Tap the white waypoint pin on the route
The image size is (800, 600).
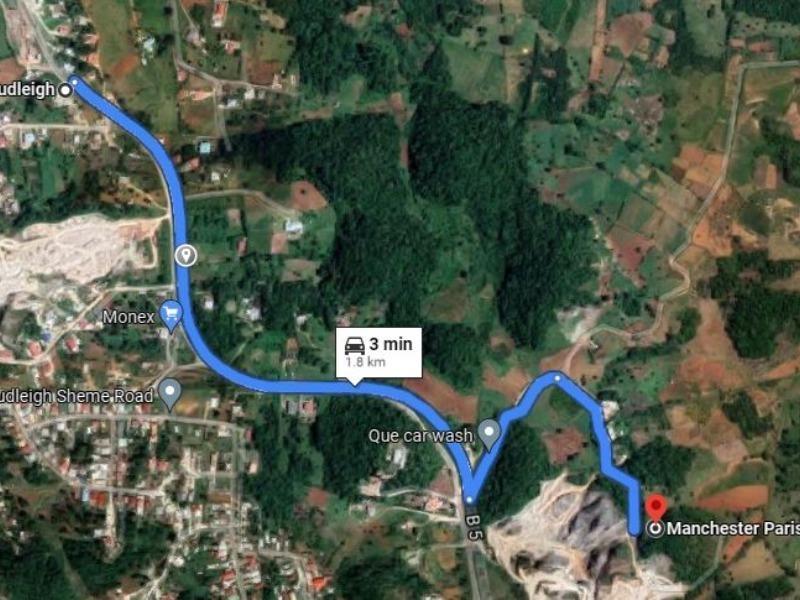point(185,256)
